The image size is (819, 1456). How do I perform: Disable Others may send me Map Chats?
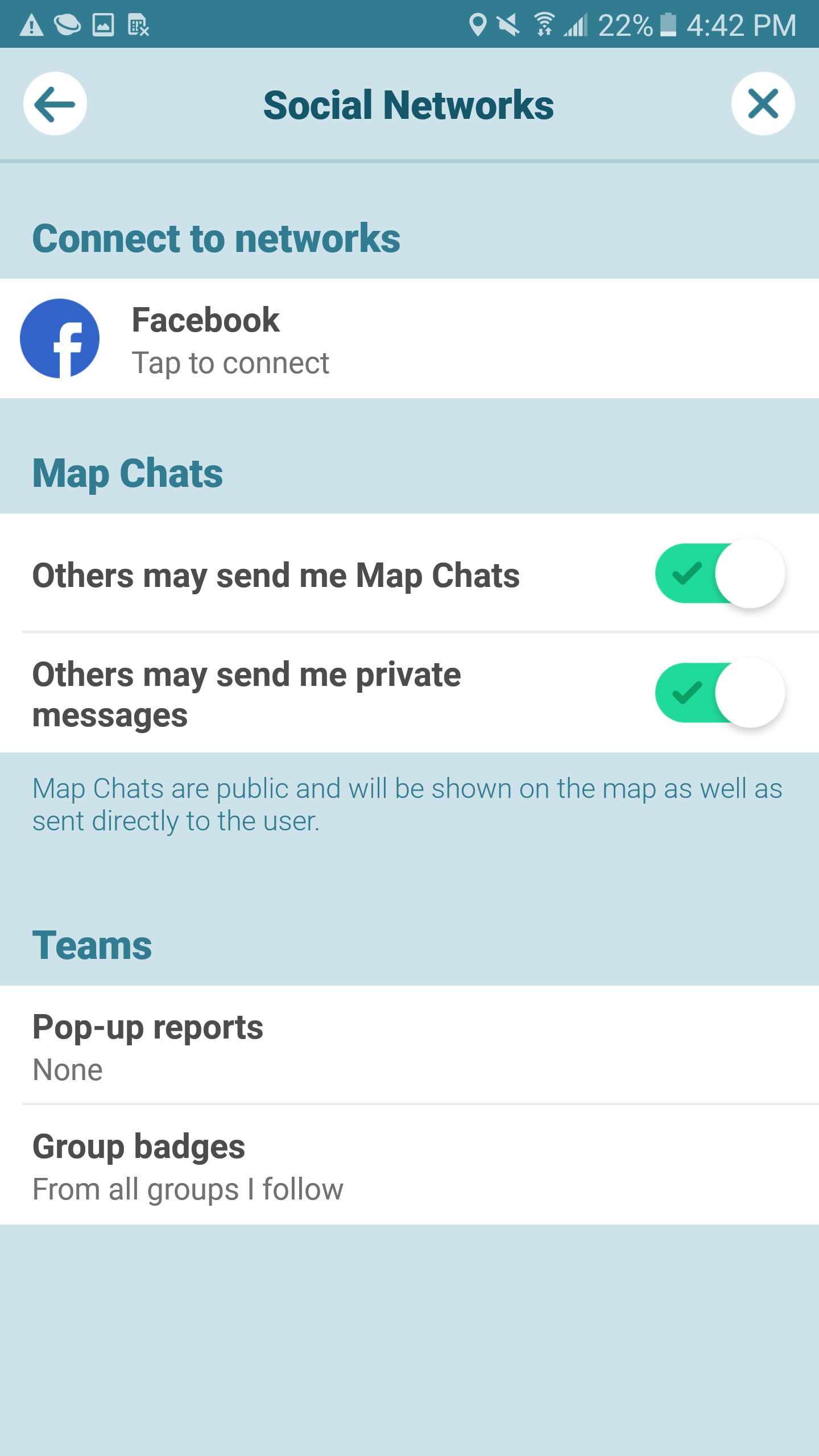(x=720, y=574)
